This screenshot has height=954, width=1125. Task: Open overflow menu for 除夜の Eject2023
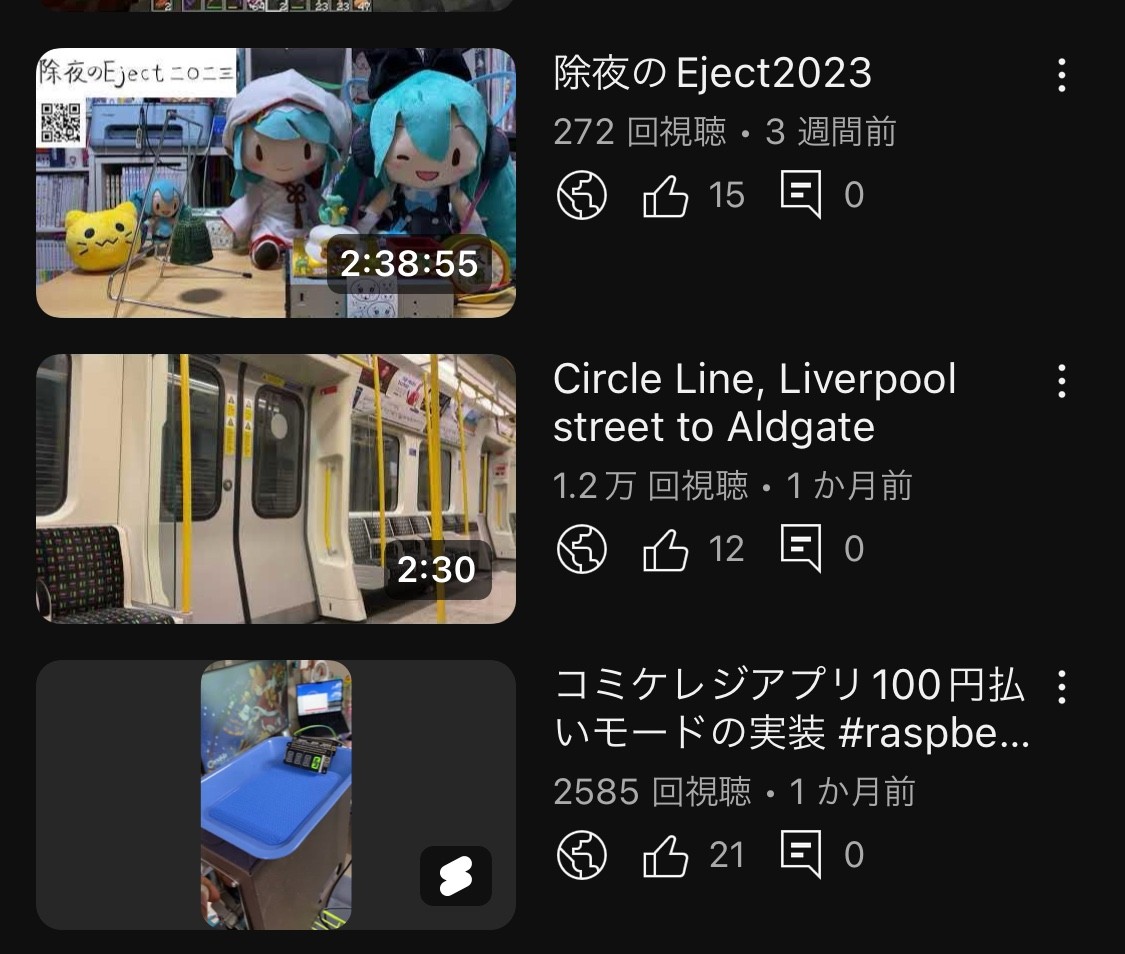pyautogui.click(x=1061, y=75)
